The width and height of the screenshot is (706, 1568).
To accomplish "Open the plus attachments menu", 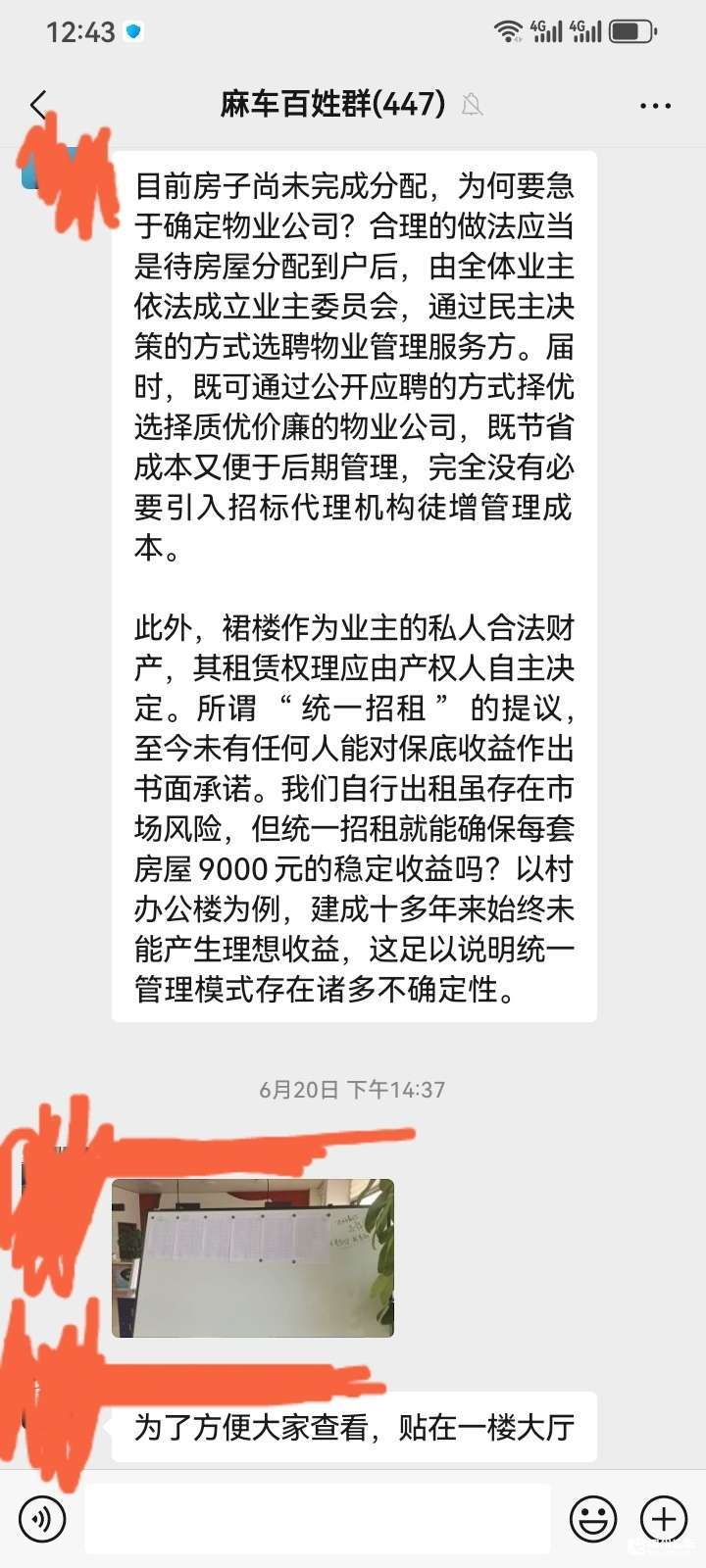I will click(664, 1518).
